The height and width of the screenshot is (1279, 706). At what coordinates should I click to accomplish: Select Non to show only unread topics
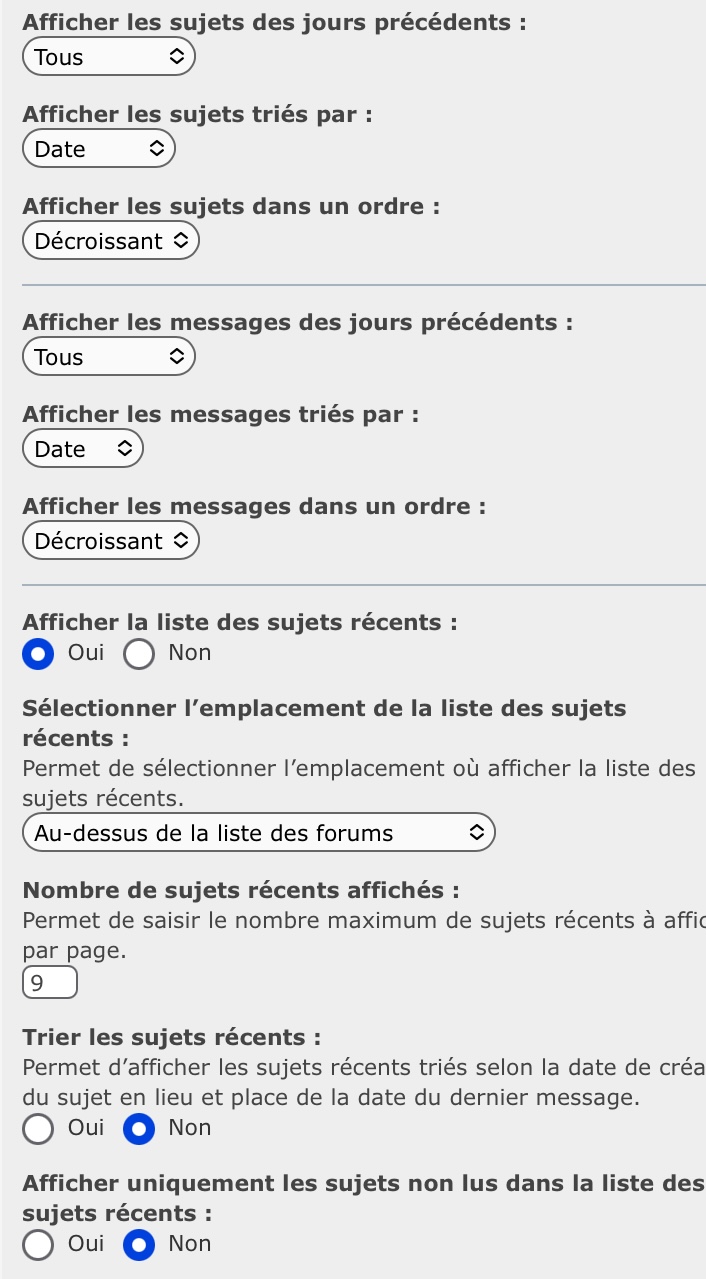[139, 1245]
